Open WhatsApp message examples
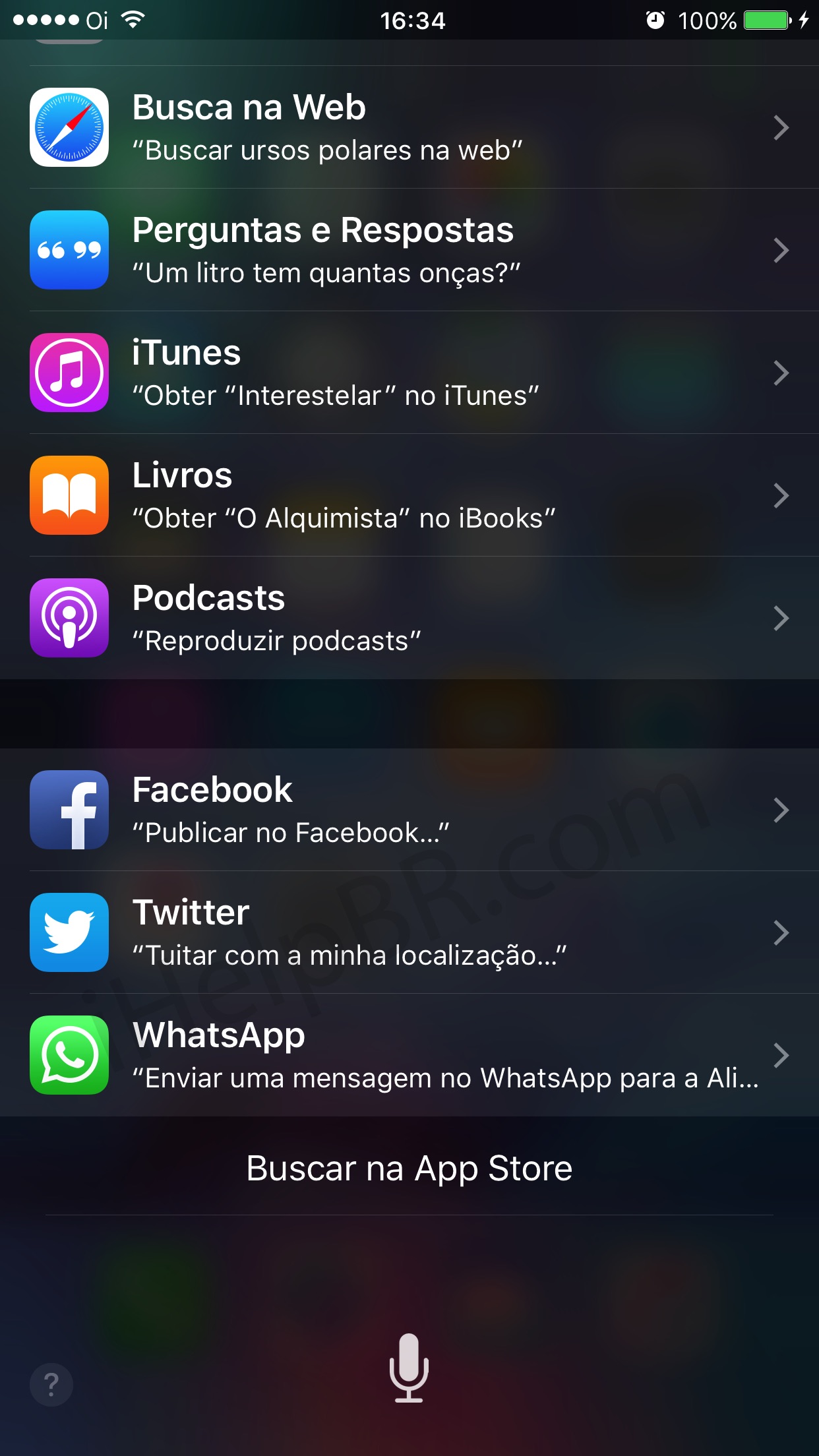The height and width of the screenshot is (1456, 819). click(409, 1055)
